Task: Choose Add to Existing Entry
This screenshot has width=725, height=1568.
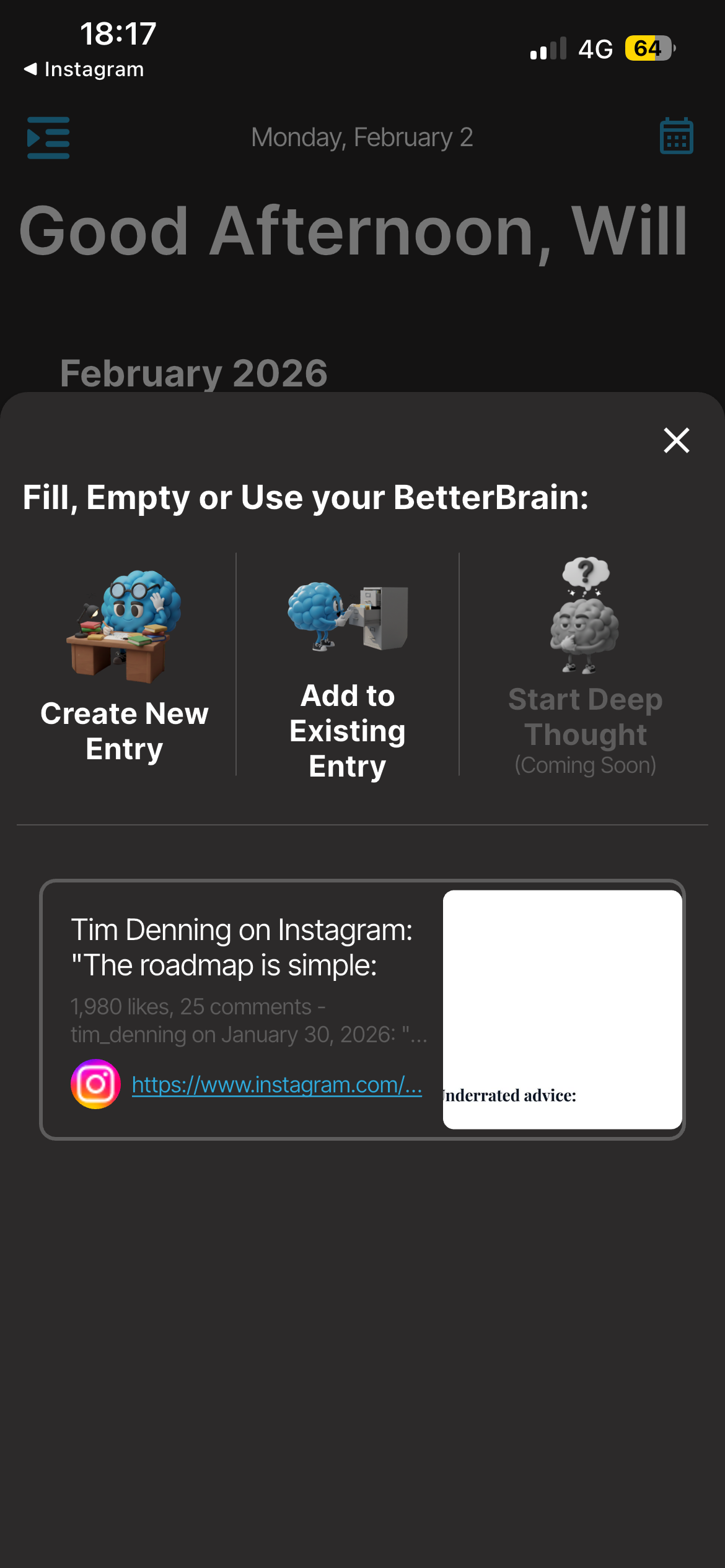Action: [347, 731]
